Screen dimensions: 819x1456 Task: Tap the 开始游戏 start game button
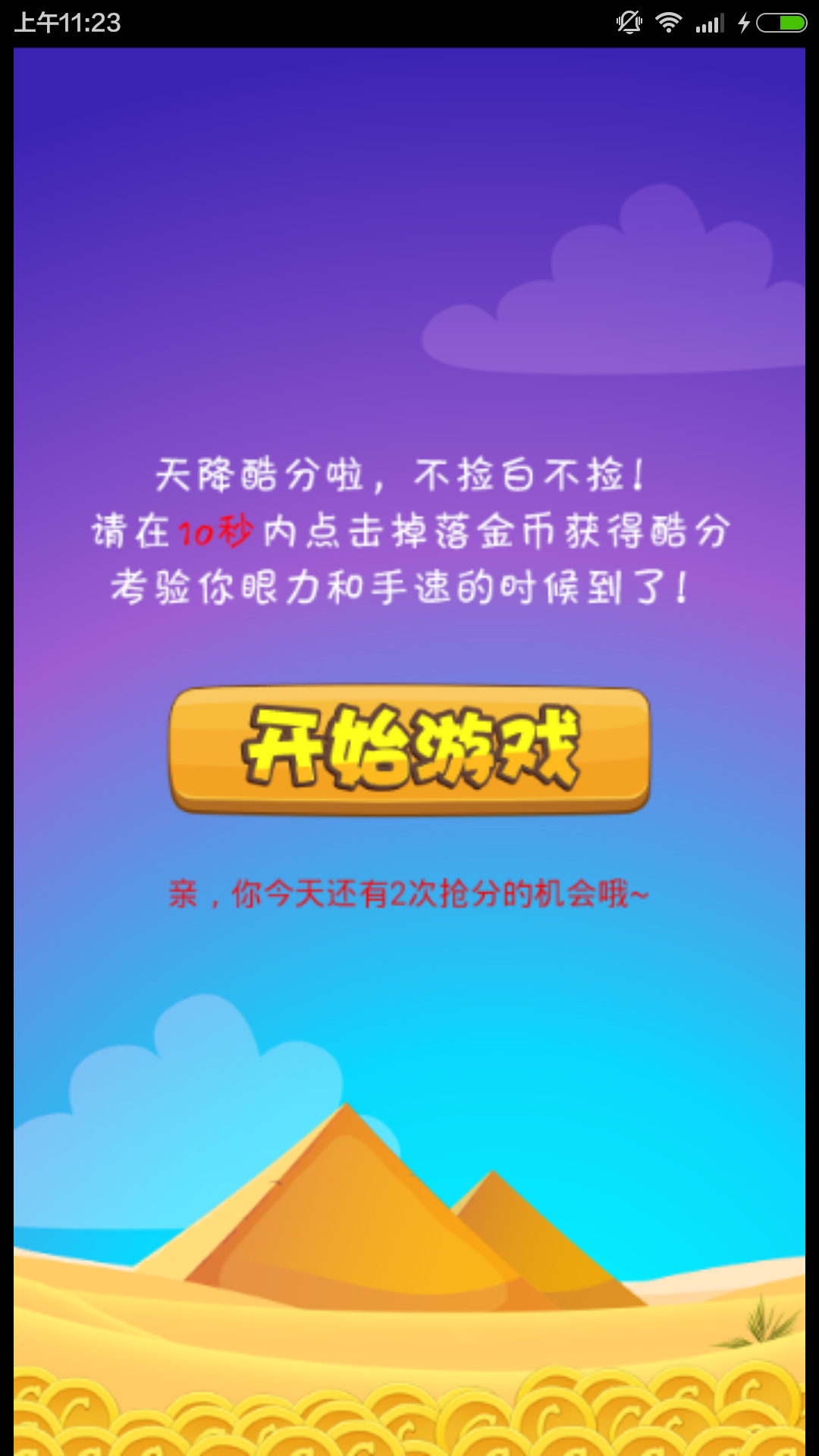(x=409, y=749)
